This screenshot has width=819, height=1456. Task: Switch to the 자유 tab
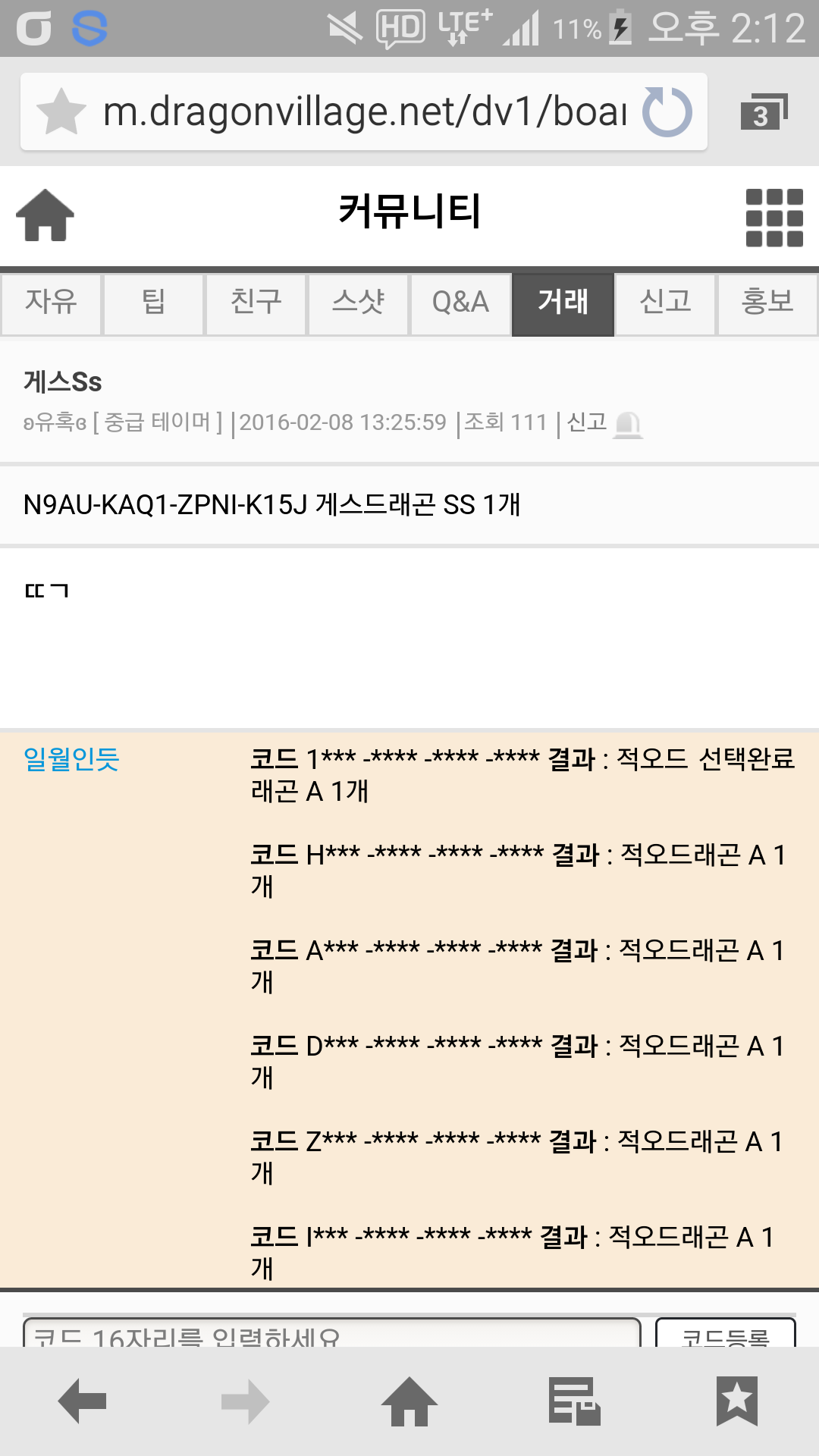click(x=51, y=303)
